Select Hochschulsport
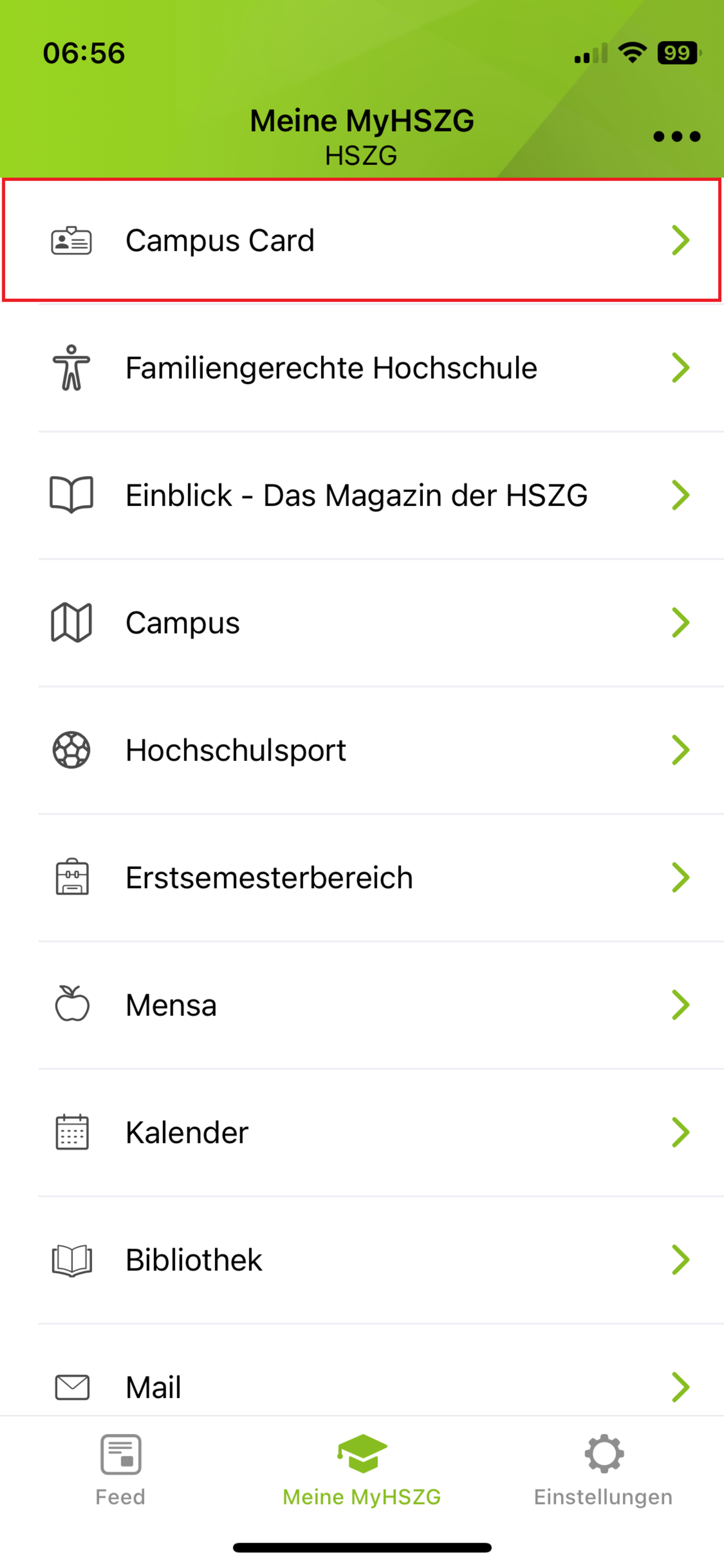The height and width of the screenshot is (1568, 724). 361,750
